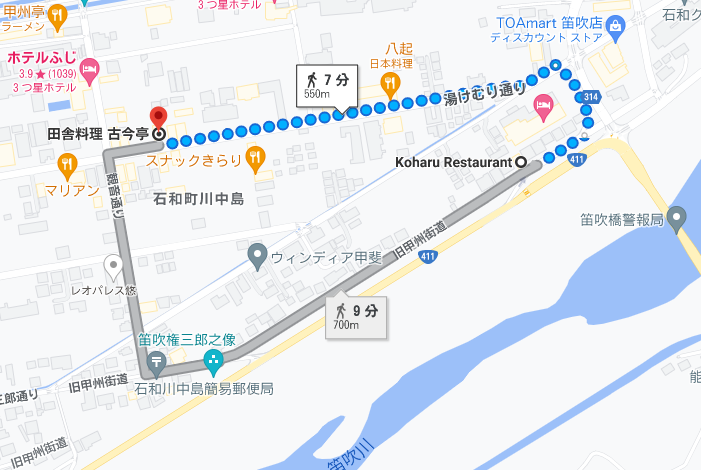The height and width of the screenshot is (470, 701).
Task: Select the 7分 550m walking route label
Action: pos(327,85)
